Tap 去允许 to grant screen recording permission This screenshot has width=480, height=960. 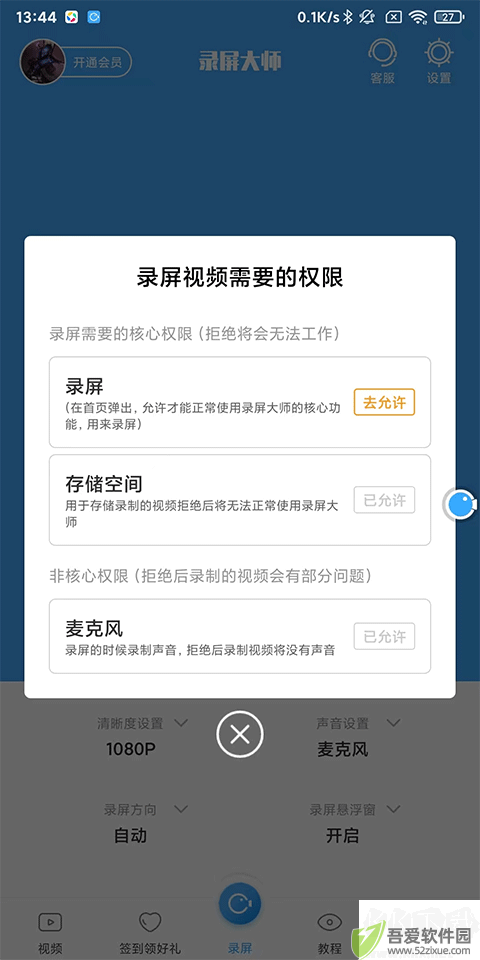click(384, 402)
